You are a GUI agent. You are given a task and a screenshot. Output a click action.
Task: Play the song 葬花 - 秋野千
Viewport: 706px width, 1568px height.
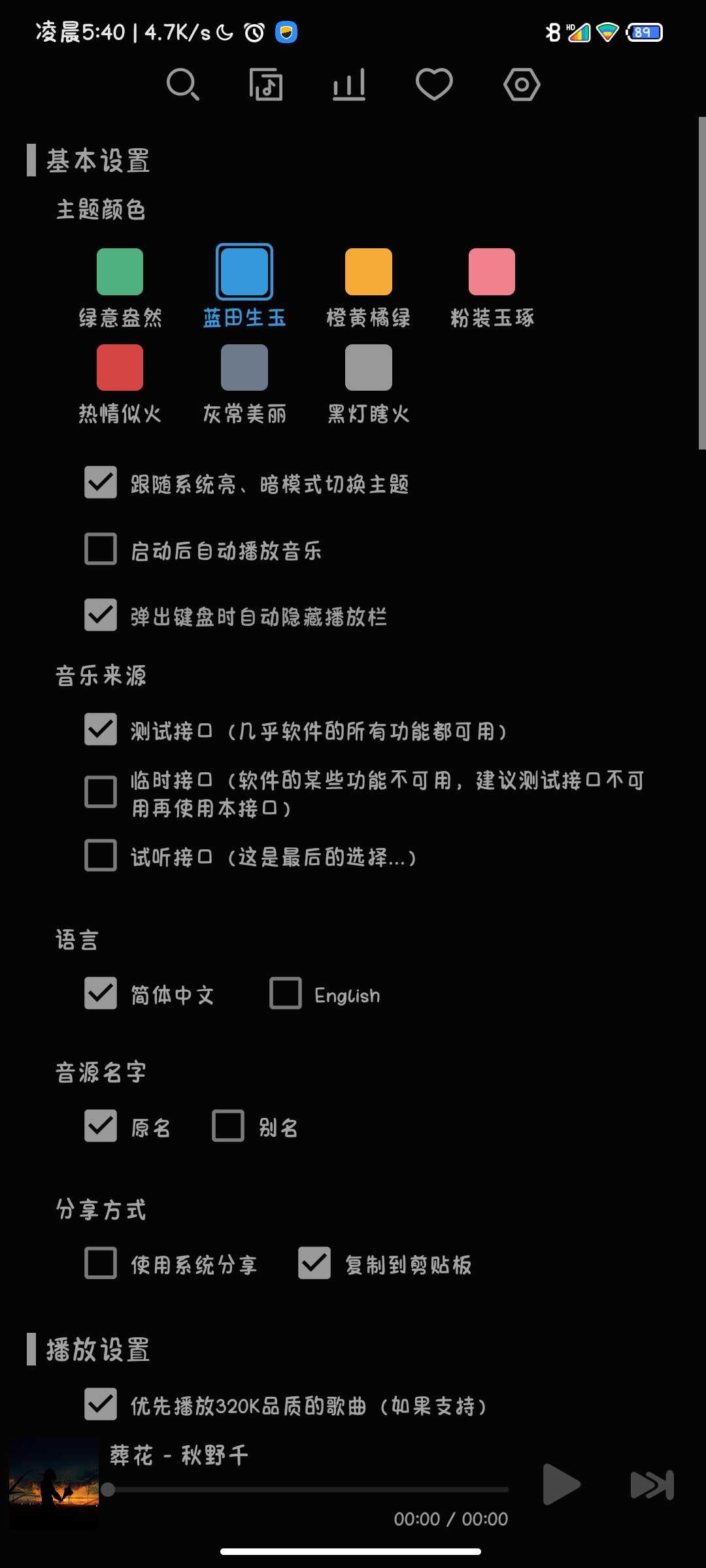pyautogui.click(x=561, y=1484)
